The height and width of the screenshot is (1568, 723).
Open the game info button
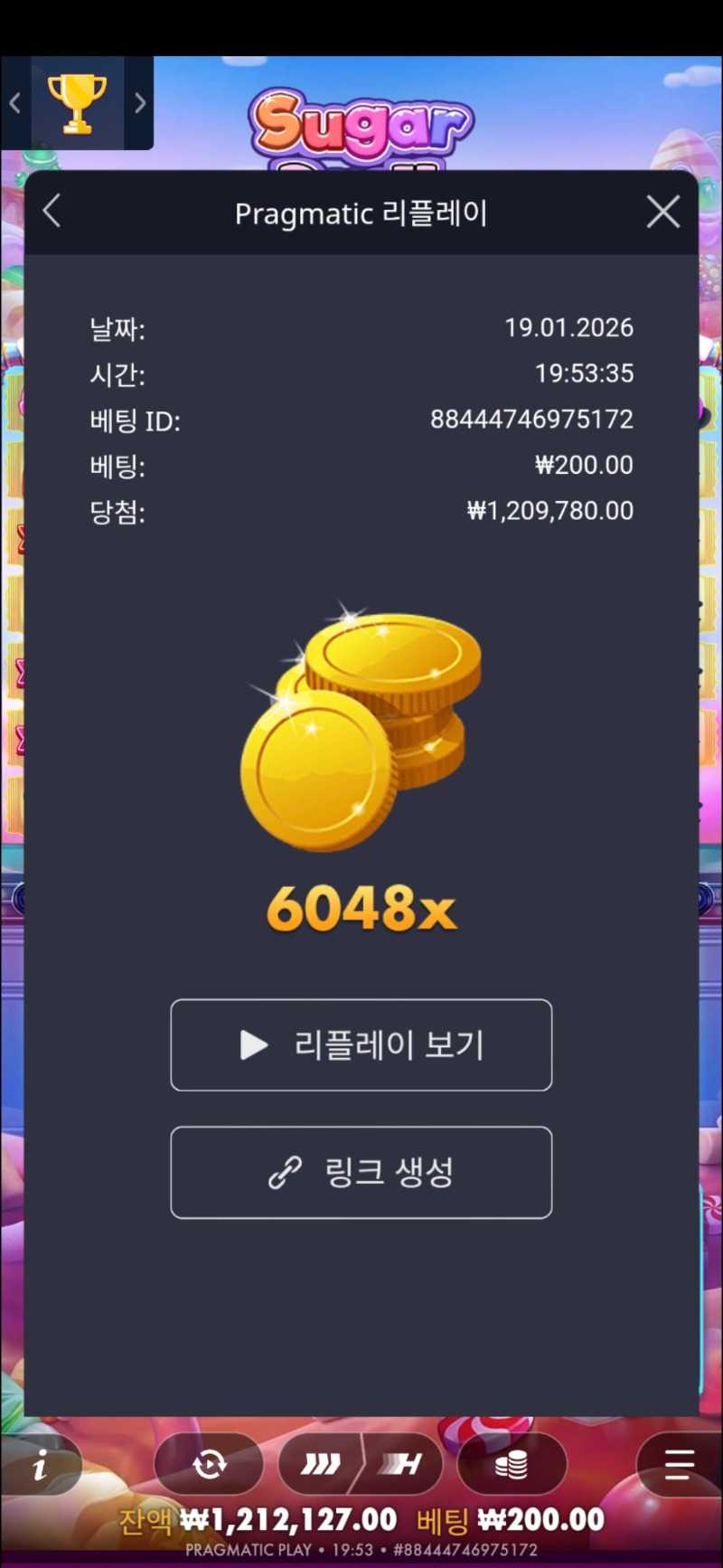[x=40, y=1466]
